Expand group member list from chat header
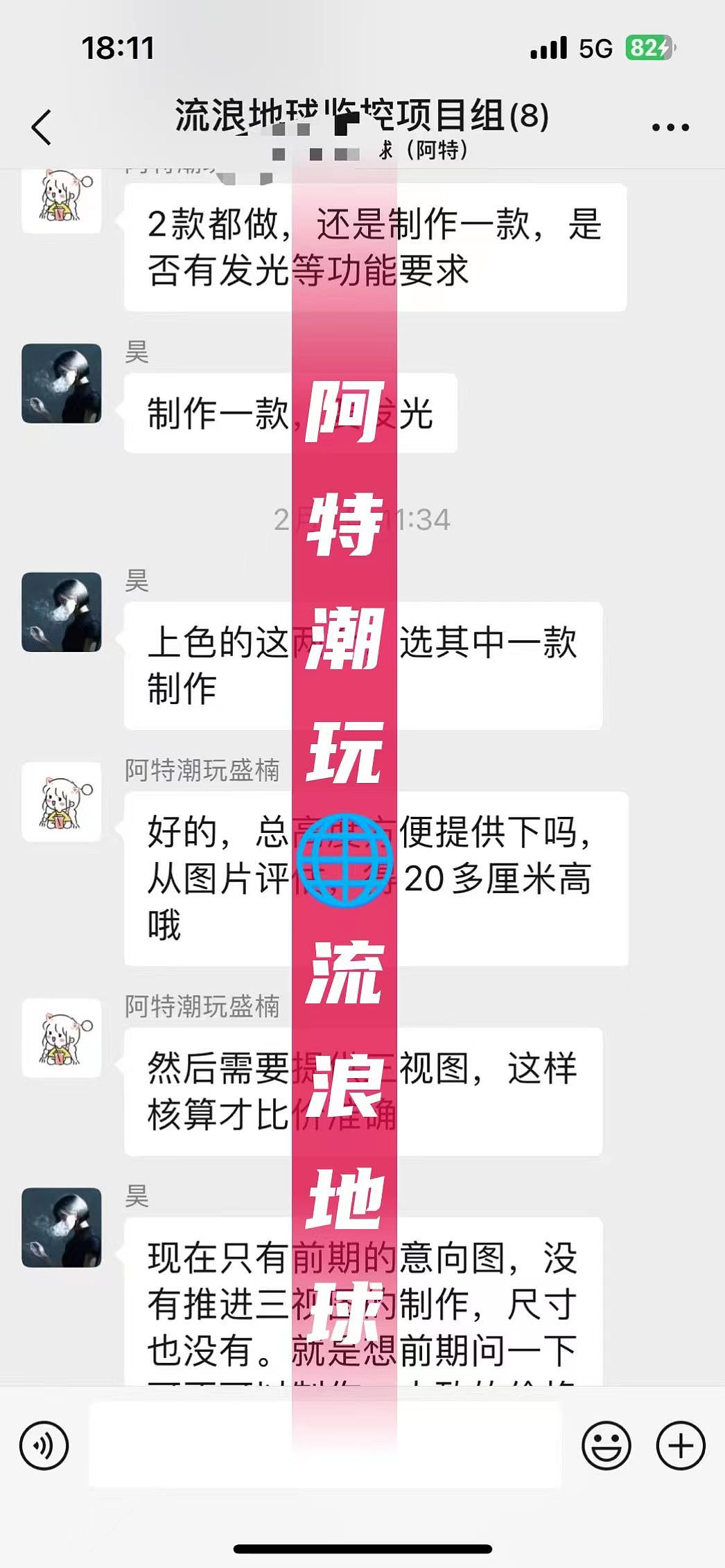725x1568 pixels. pos(360,116)
